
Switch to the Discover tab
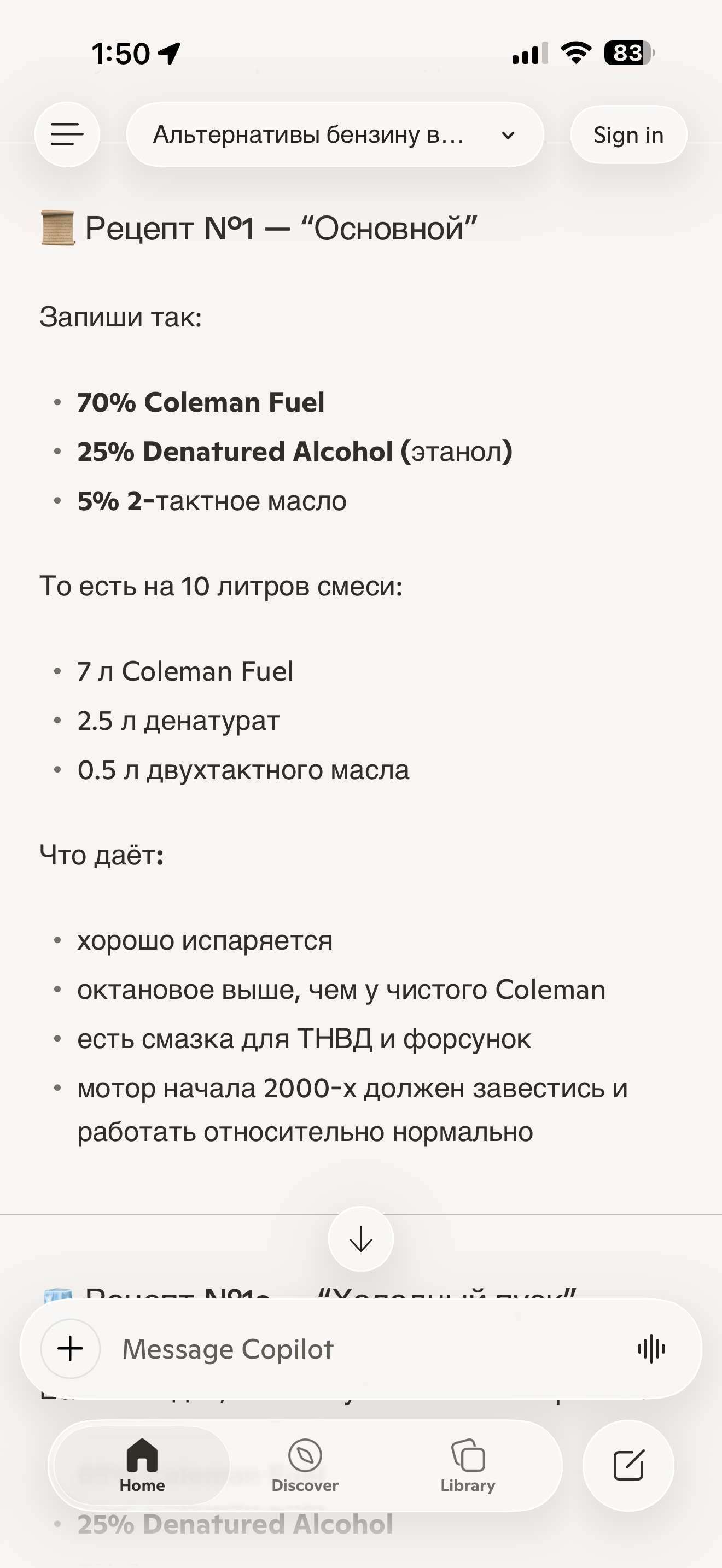click(x=305, y=1466)
